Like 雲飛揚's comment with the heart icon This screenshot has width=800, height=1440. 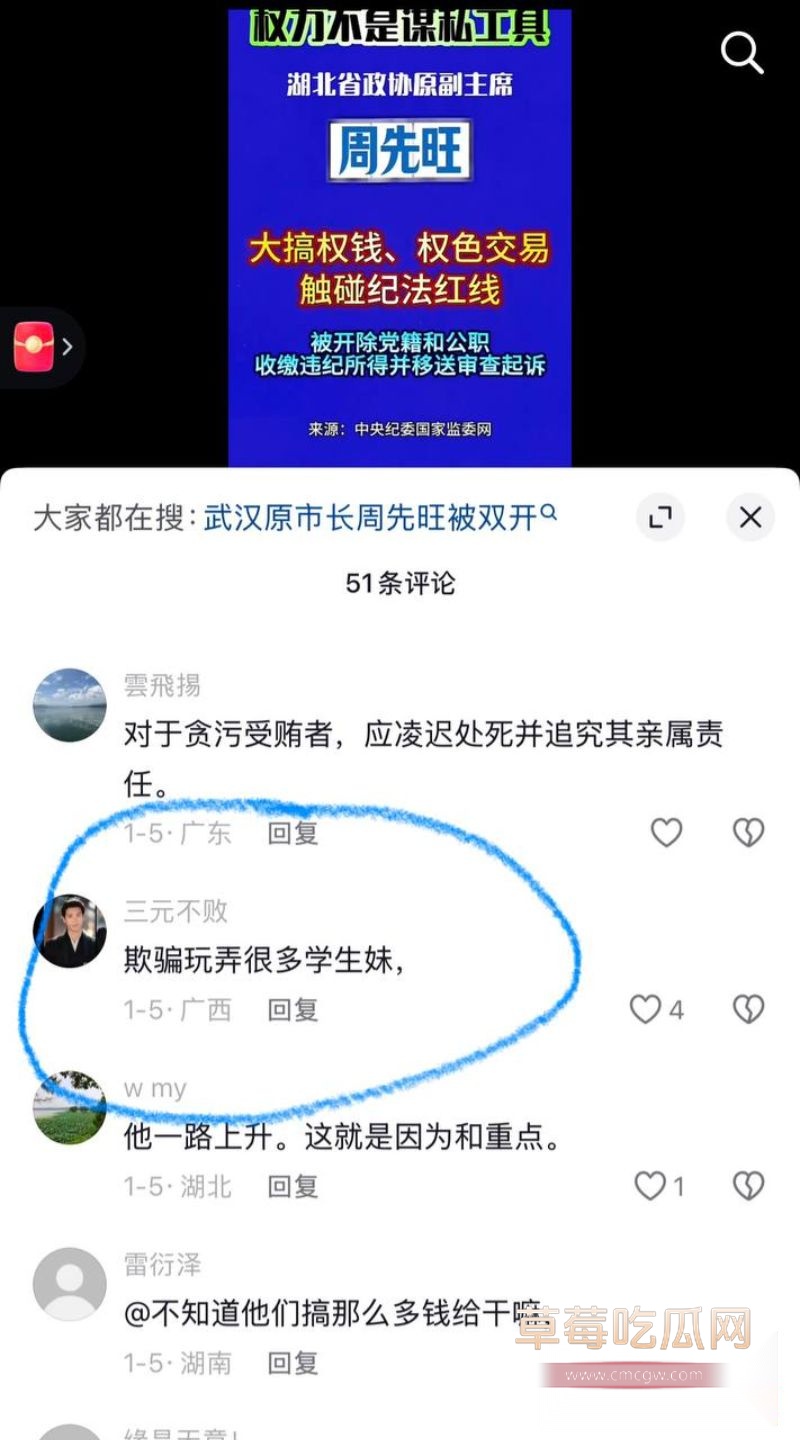coord(666,833)
